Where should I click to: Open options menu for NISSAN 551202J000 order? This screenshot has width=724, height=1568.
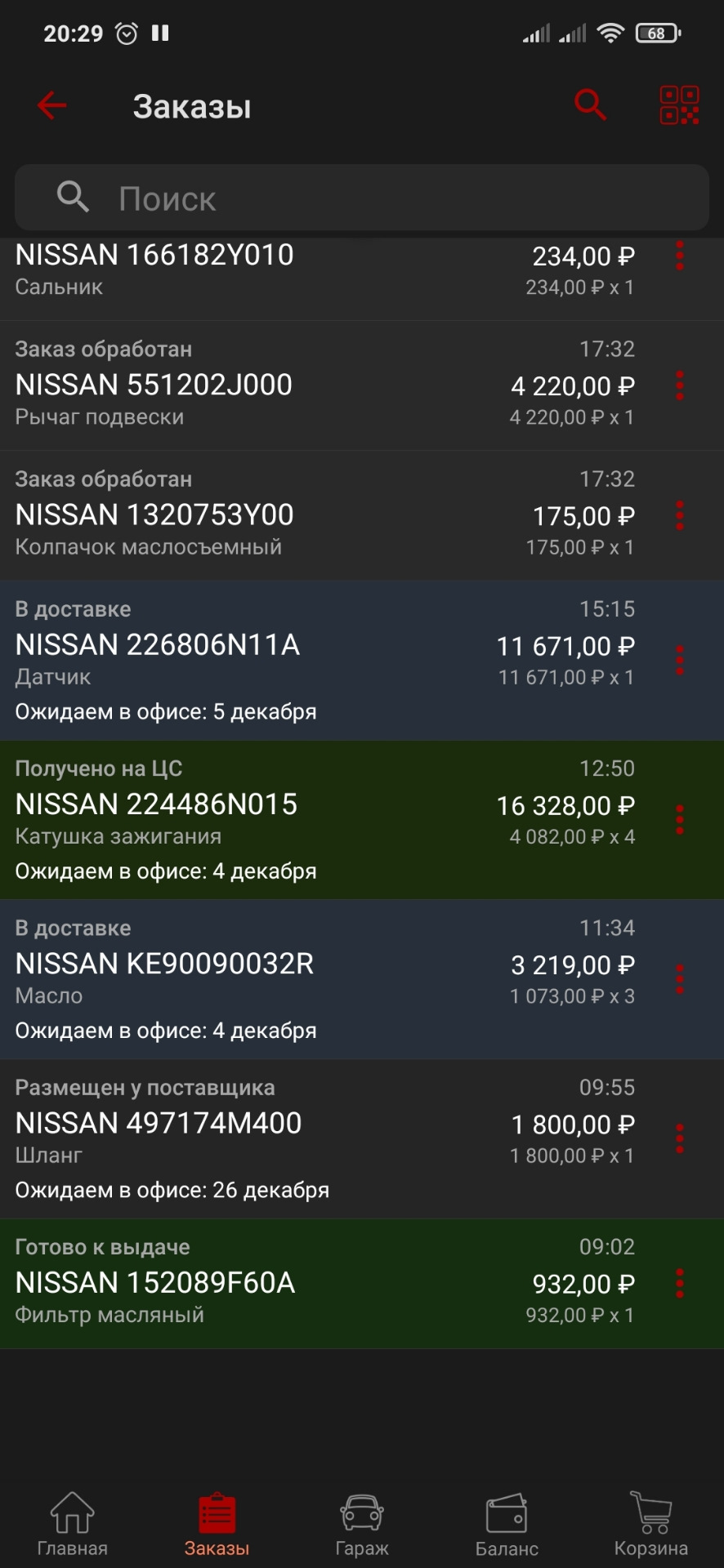pos(679,386)
